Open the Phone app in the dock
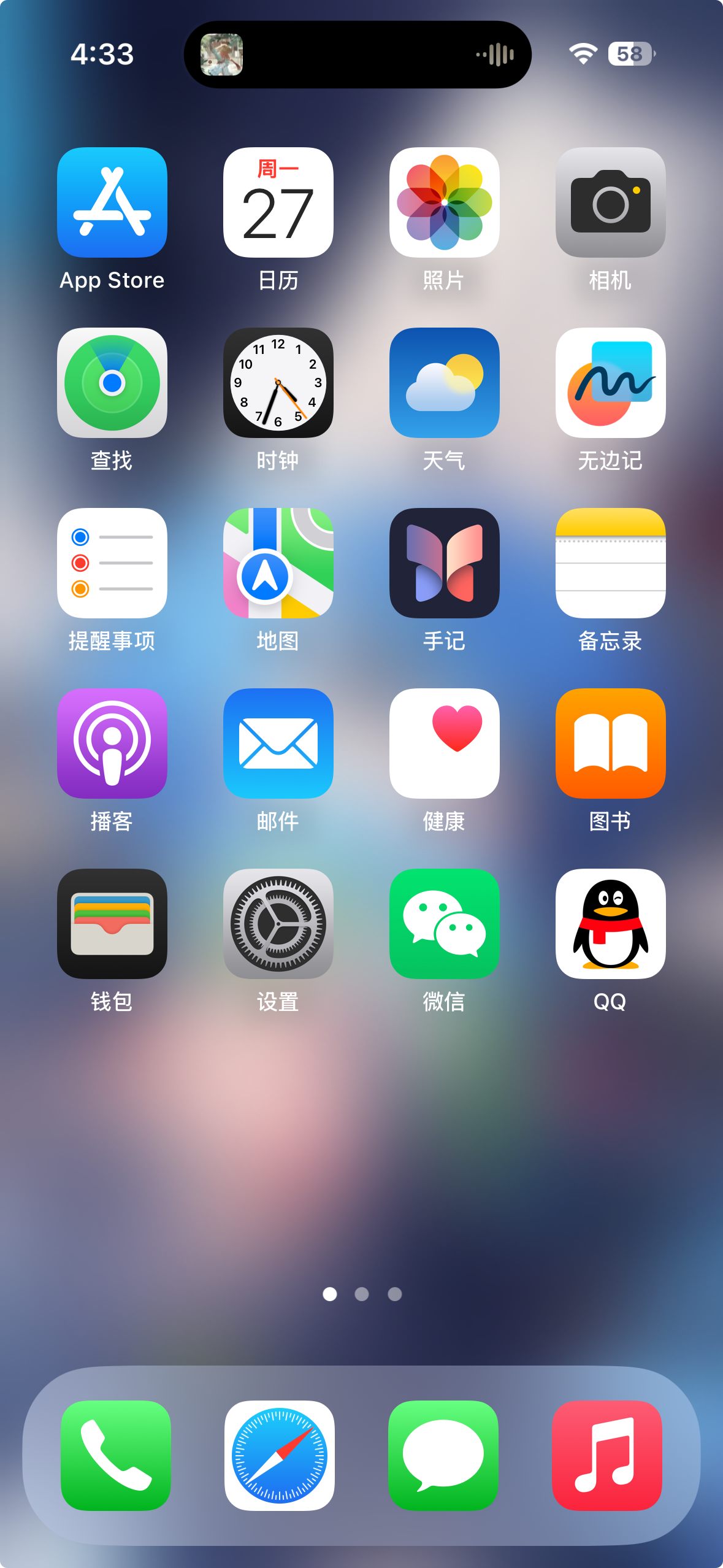 [x=116, y=1455]
